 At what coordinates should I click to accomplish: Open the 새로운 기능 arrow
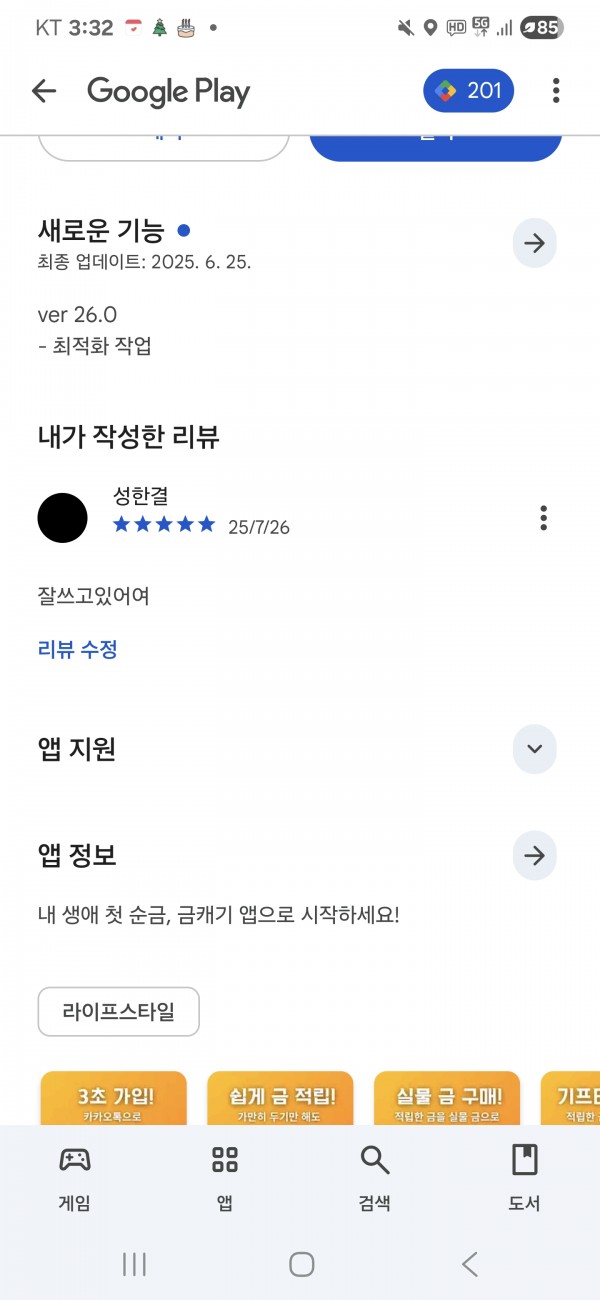click(534, 244)
